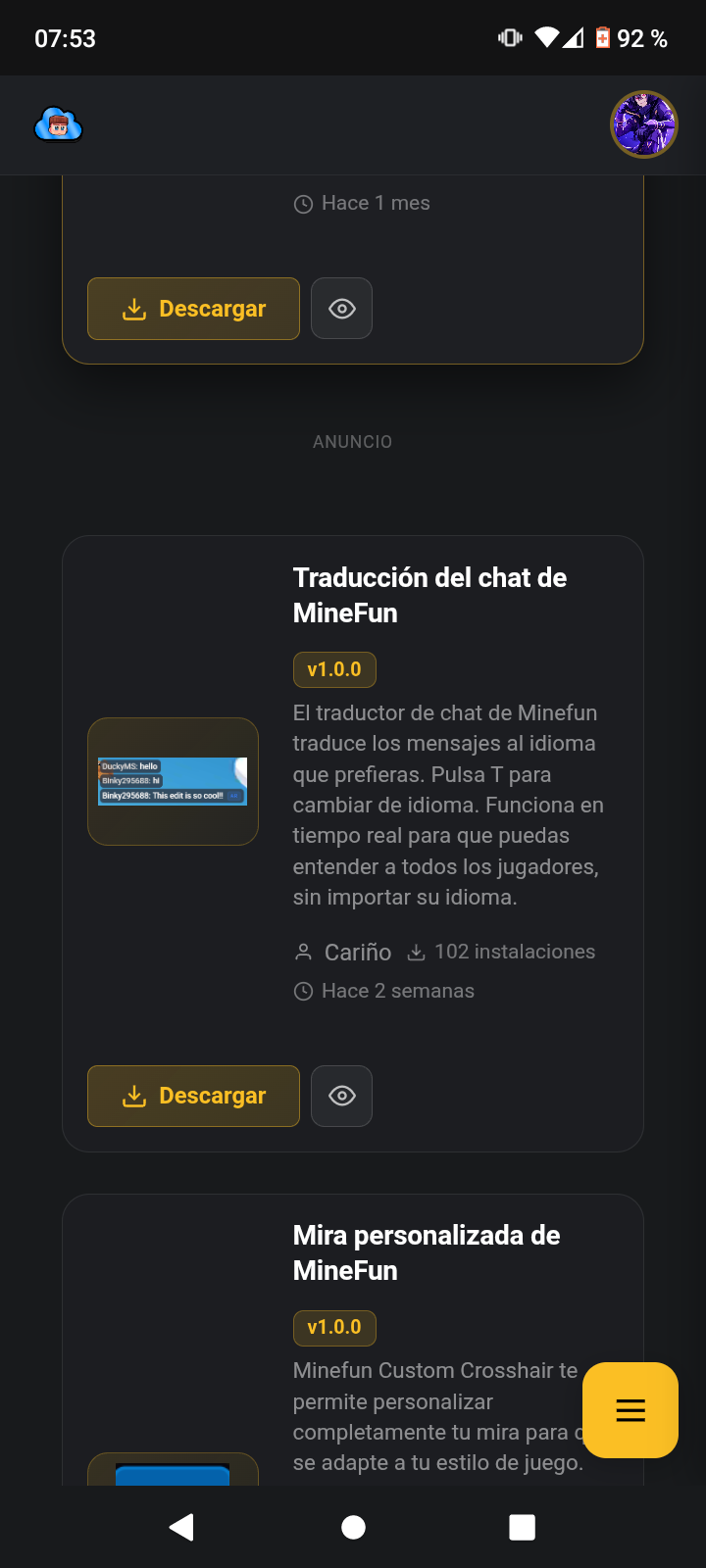Viewport: 706px width, 1568px height.
Task: Return to the system home screen
Action: [353, 1527]
